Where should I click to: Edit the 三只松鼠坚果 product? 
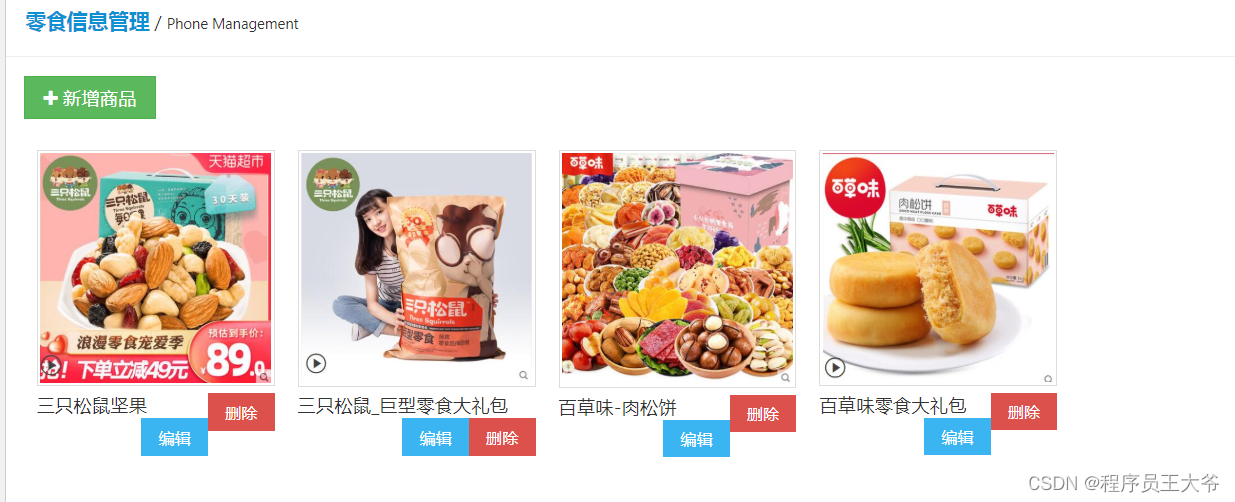(x=174, y=438)
